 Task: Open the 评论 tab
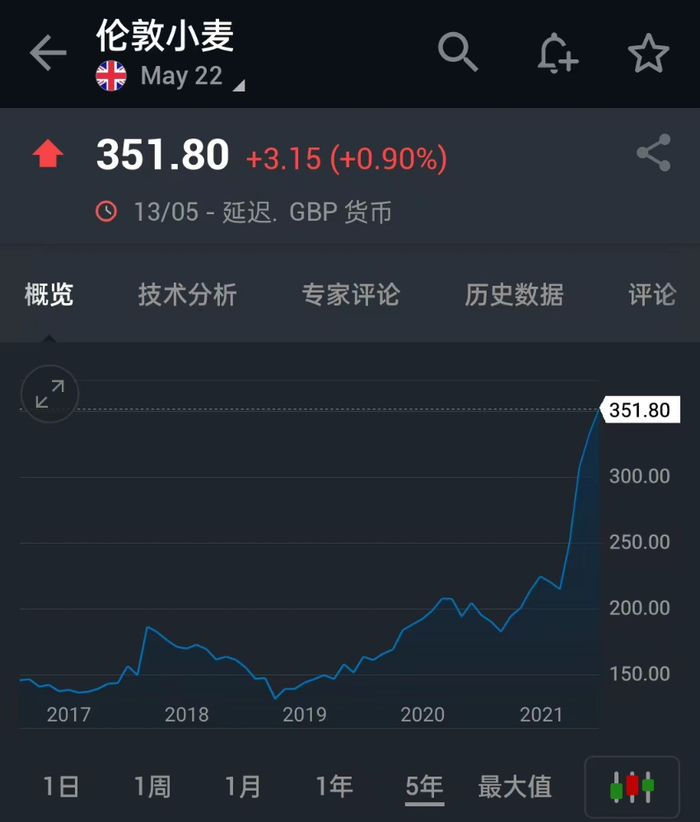pyautogui.click(x=652, y=295)
